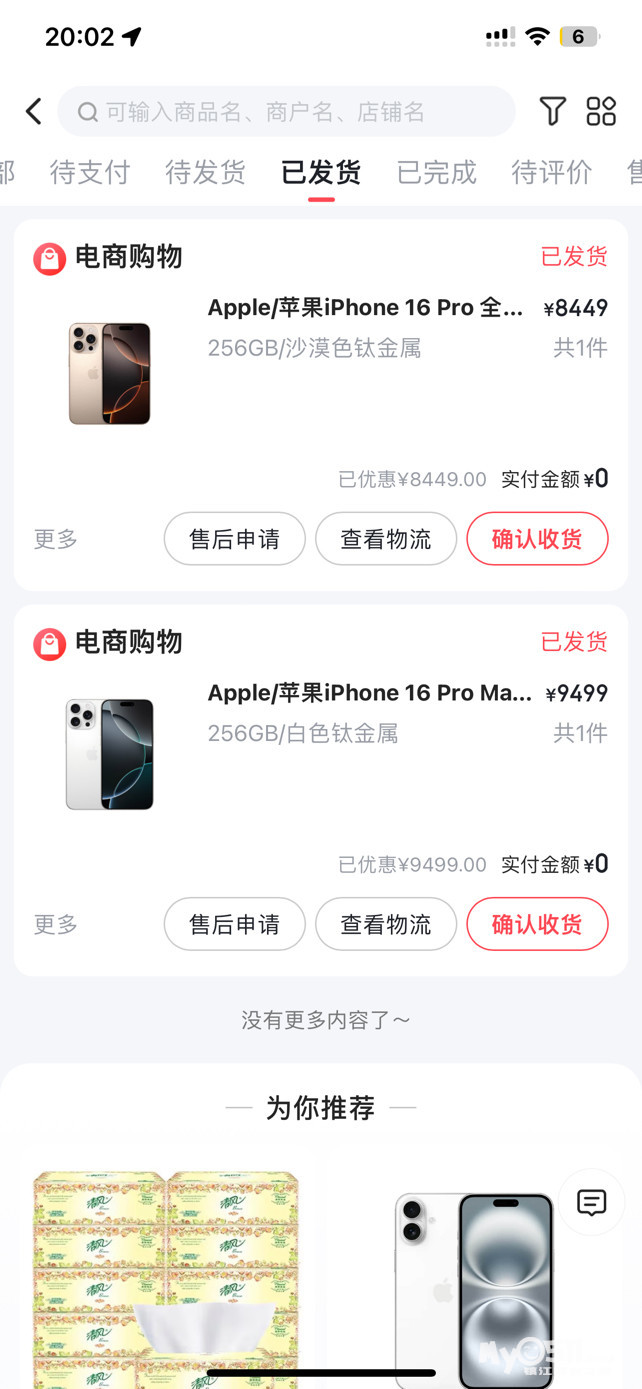
Task: Select the 已完成 tab
Action: (436, 172)
